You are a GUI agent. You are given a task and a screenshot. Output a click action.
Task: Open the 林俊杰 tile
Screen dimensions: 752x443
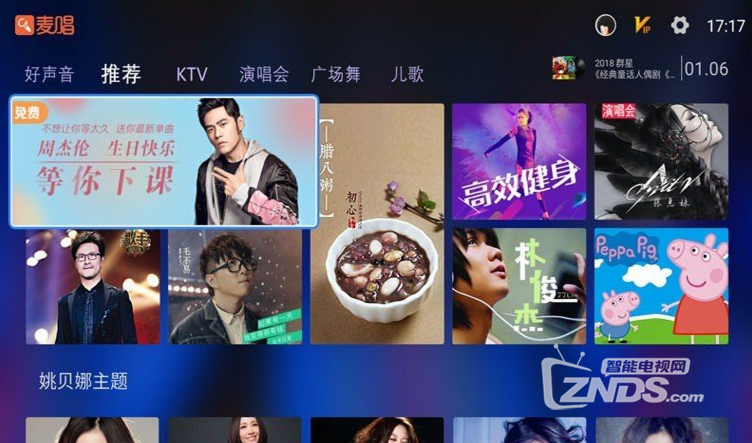pos(519,287)
